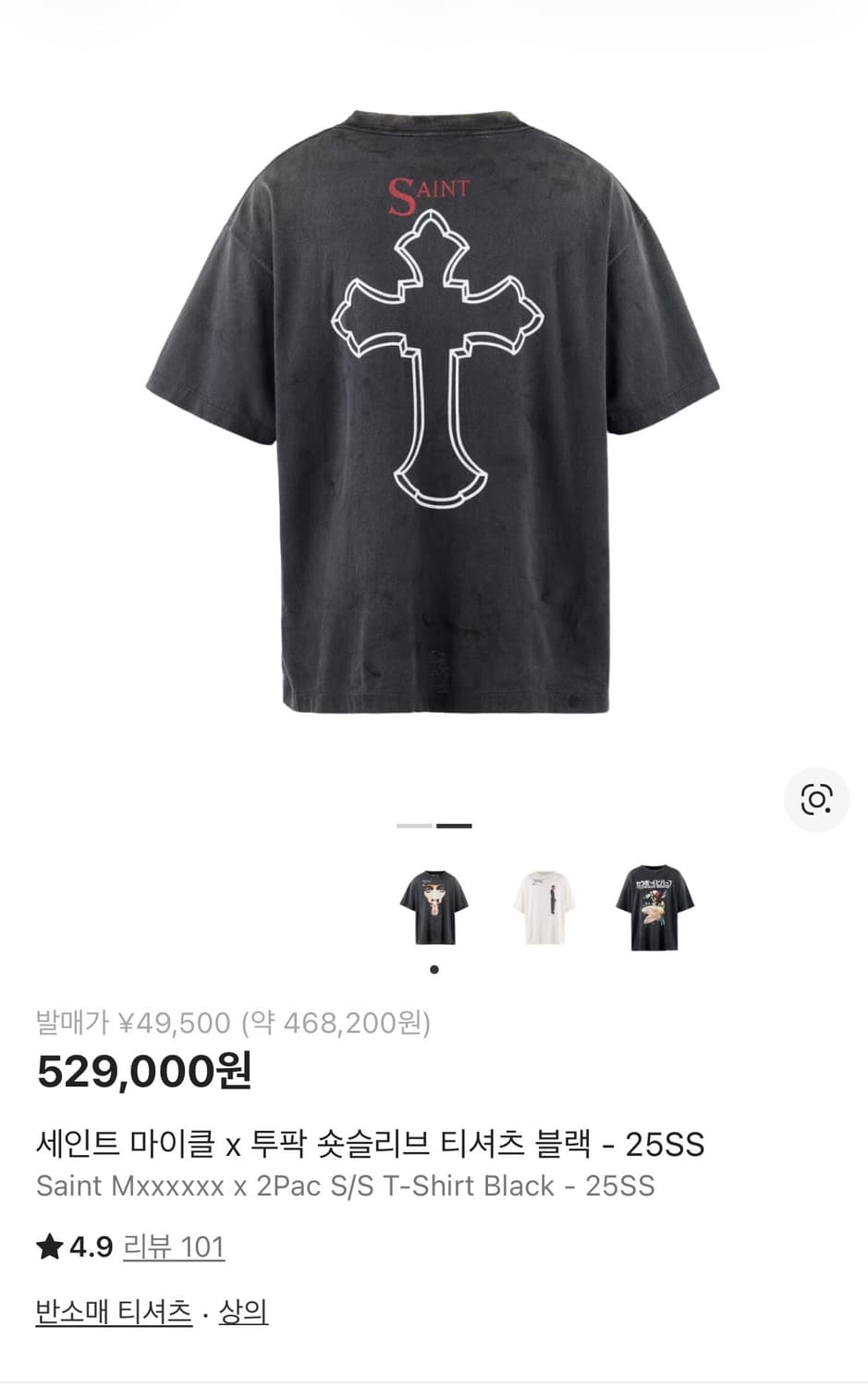This screenshot has height=1387, width=868.
Task: Jump to the first product image indicator
Action: pyautogui.click(x=414, y=826)
